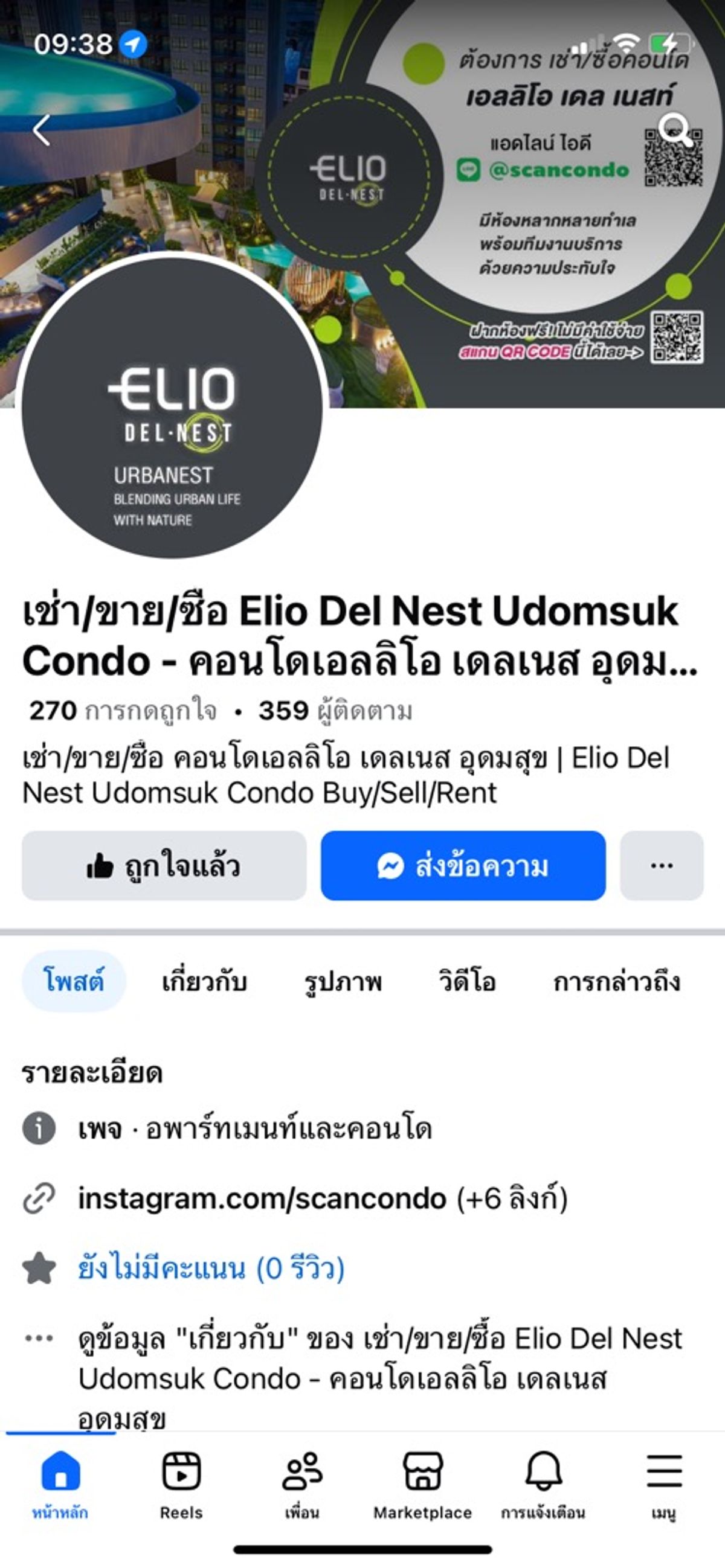Switch to the การกล่าวถึง tab
Viewport: 725px width, 1568px height.
point(617,981)
